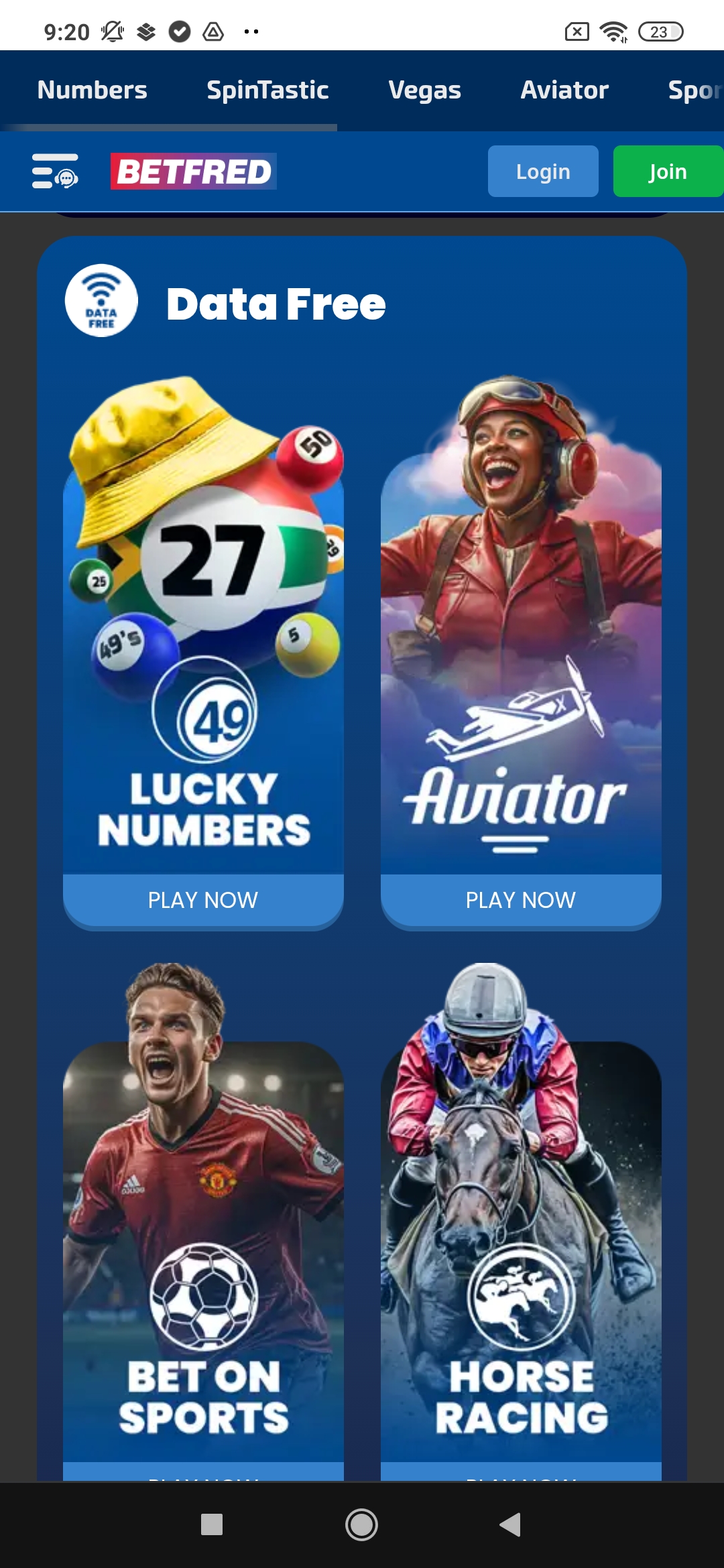Click the Data Free wifi badge
724x1568 pixels.
tap(102, 301)
